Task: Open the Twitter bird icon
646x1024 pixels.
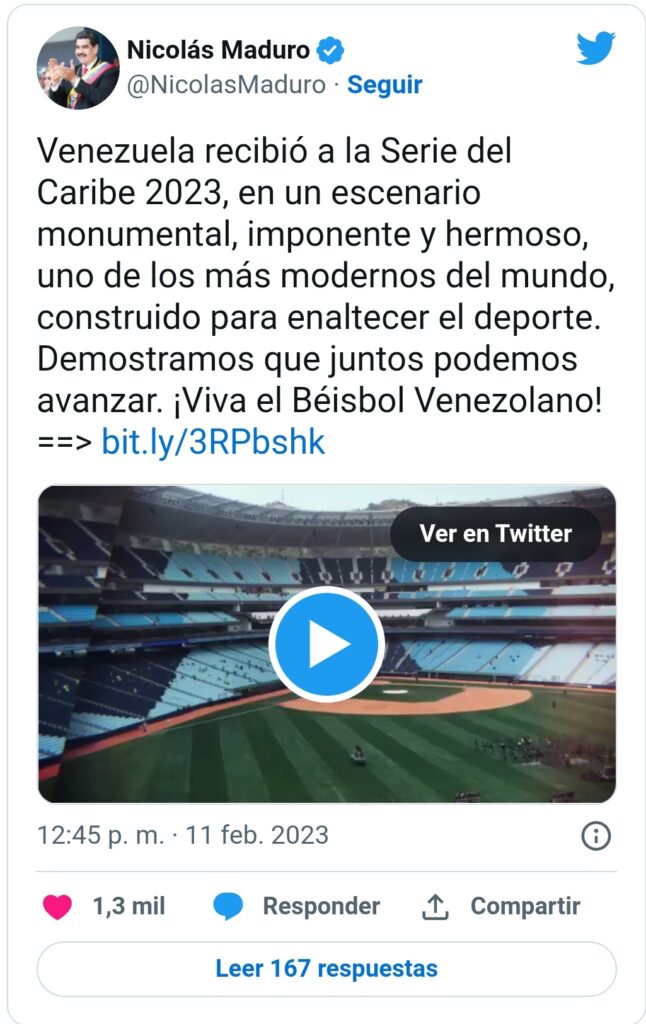Action: coord(595,48)
